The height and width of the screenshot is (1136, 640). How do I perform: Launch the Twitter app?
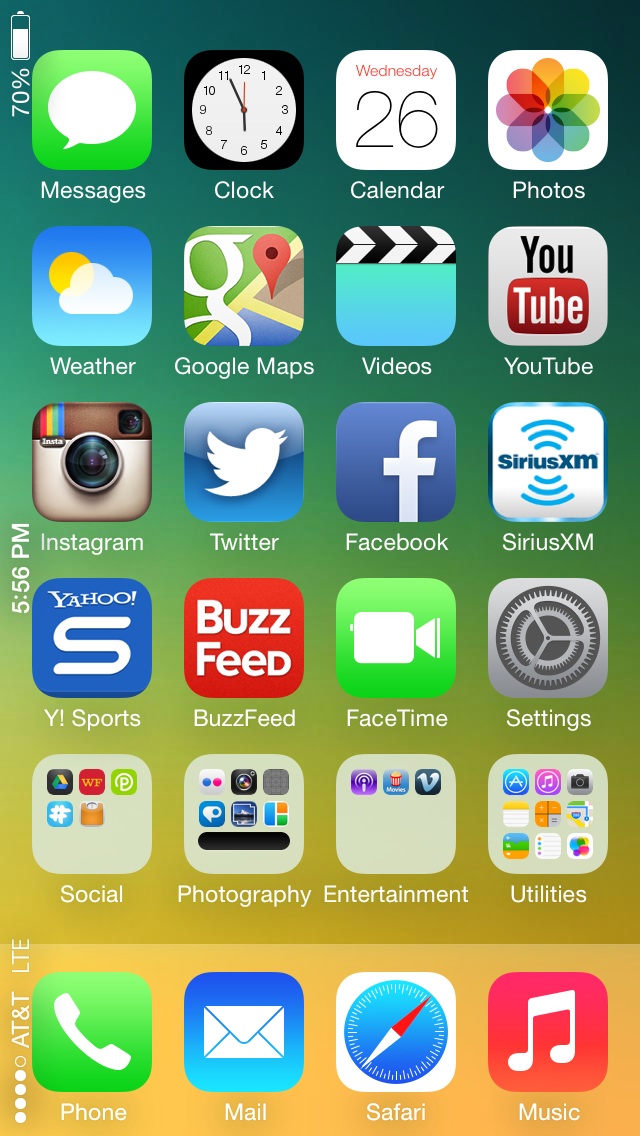click(244, 462)
